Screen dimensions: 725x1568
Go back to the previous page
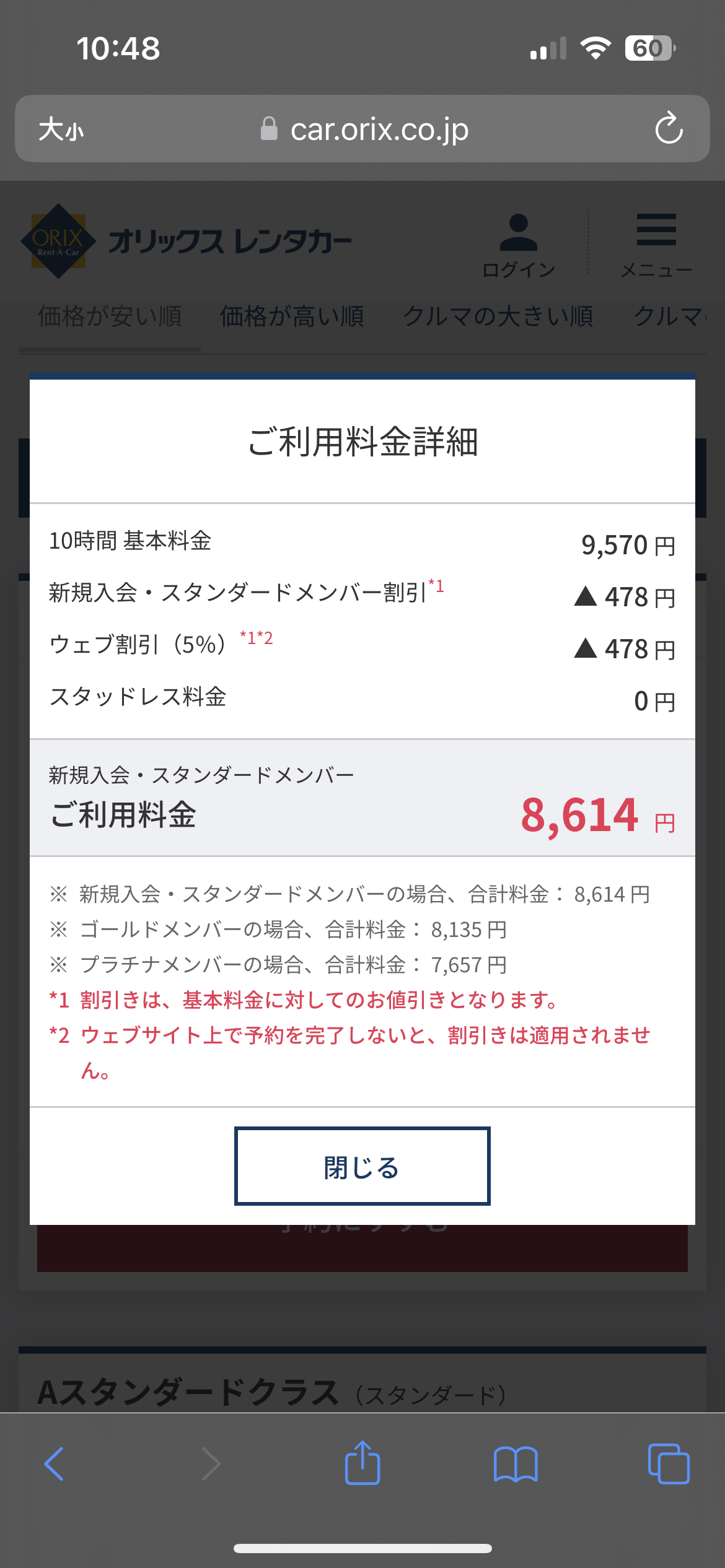(x=53, y=1464)
